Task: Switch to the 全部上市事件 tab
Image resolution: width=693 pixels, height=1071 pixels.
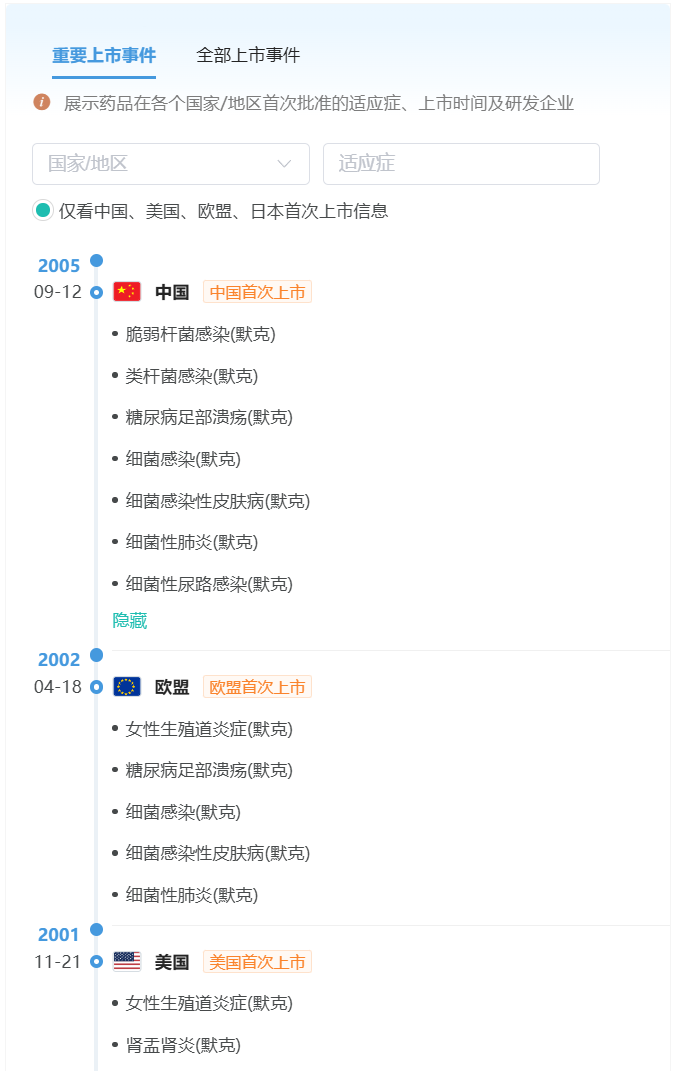Action: (x=248, y=55)
